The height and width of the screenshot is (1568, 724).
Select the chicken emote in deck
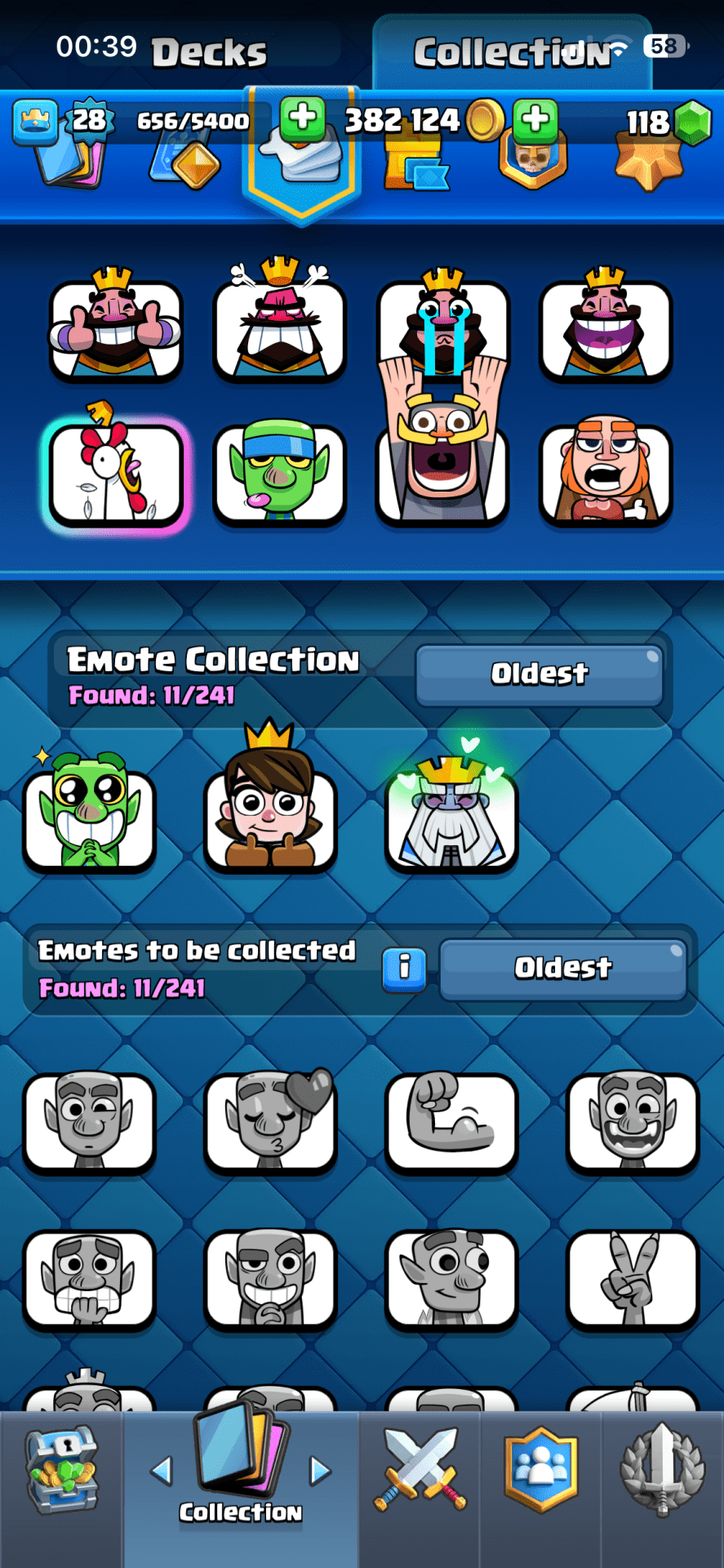[115, 474]
